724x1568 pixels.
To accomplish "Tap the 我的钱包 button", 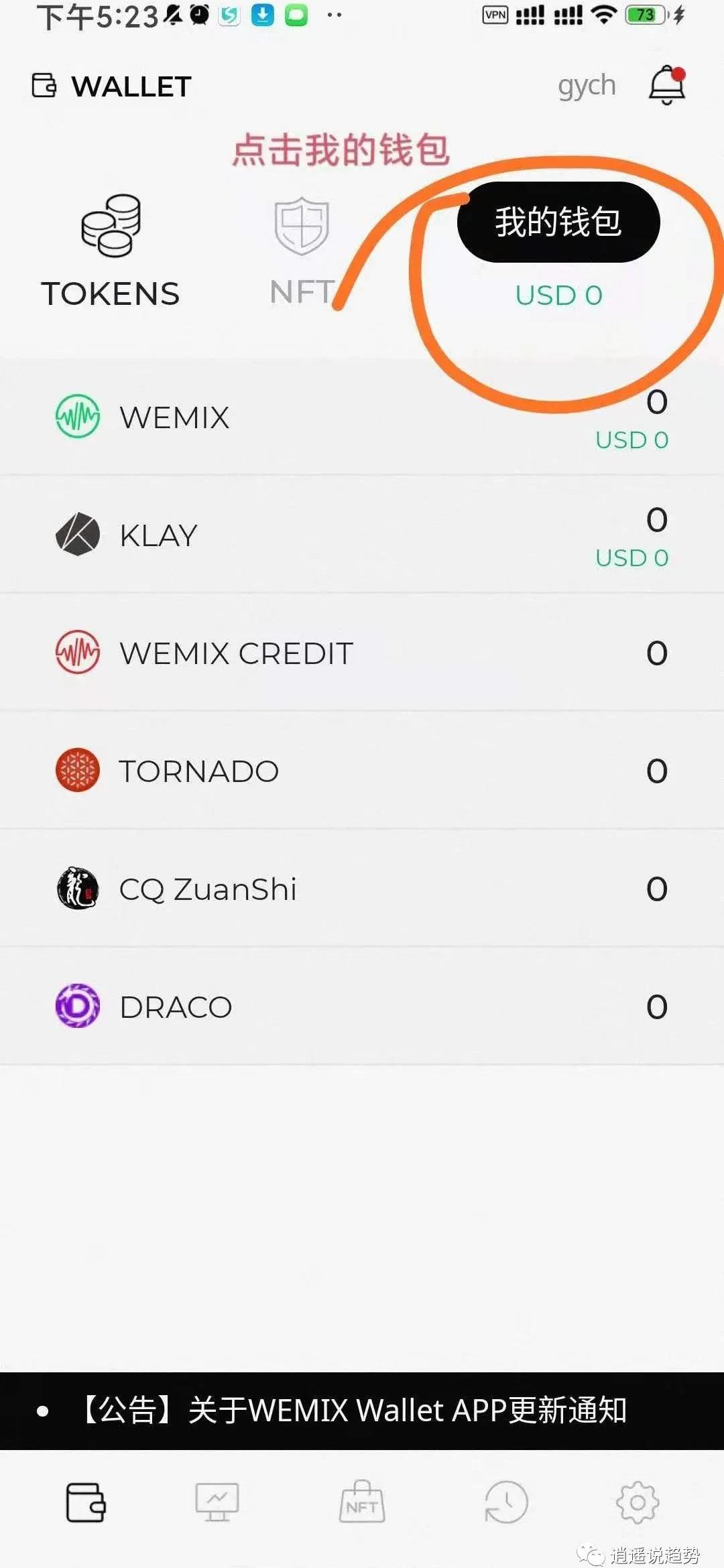I will pyautogui.click(x=558, y=222).
